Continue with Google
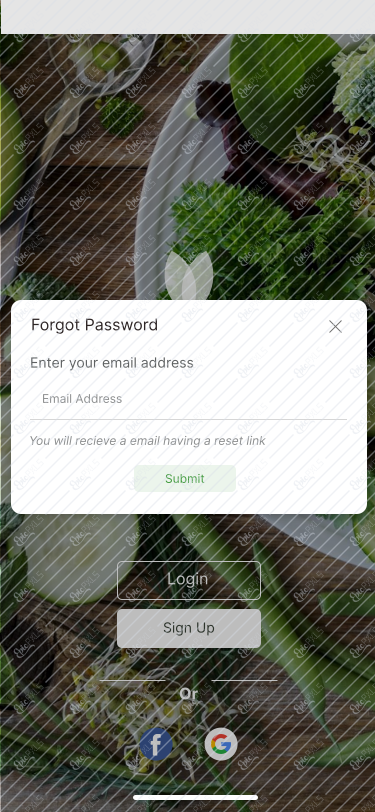The image size is (375, 812). click(x=221, y=744)
